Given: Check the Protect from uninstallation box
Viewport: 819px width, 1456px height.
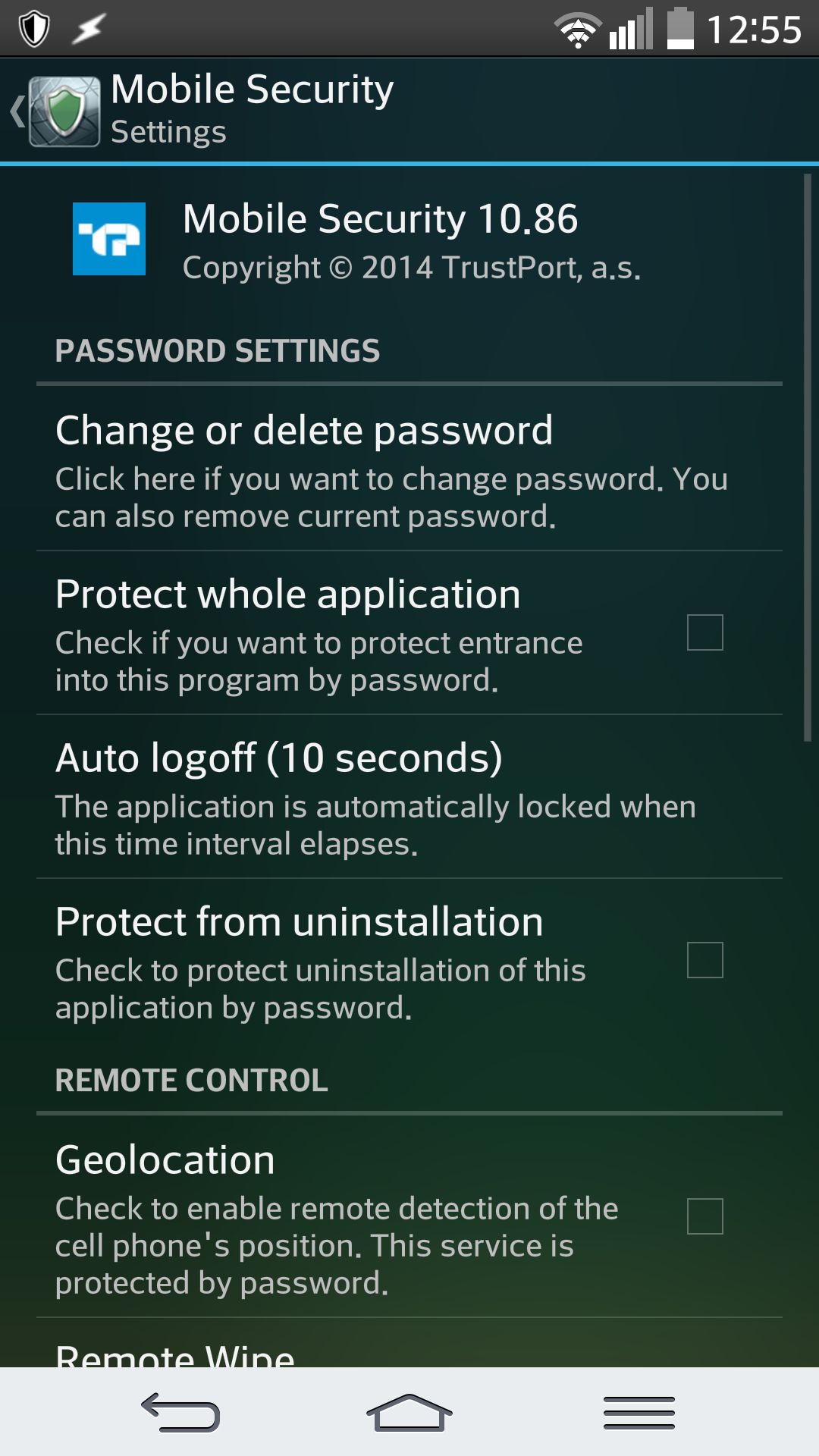Looking at the screenshot, I should coord(705,960).
